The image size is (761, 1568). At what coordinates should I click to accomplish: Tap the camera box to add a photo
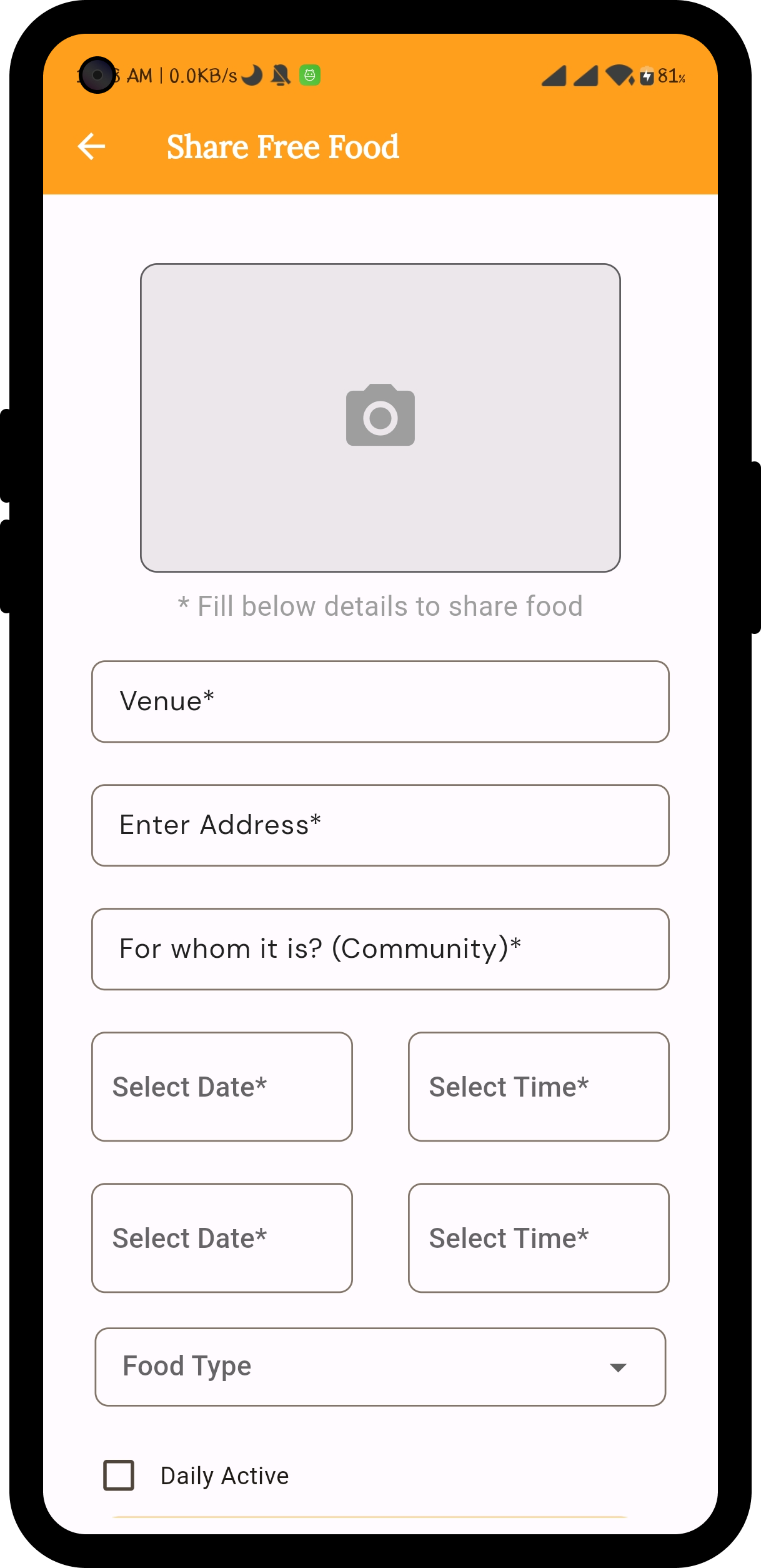(x=380, y=417)
